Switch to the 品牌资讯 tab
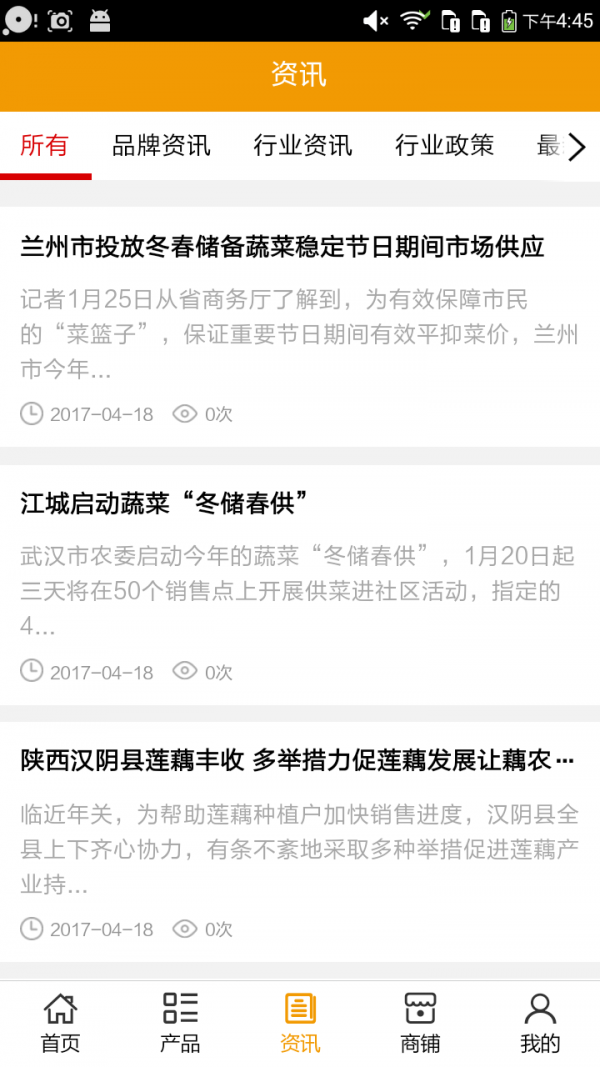This screenshot has width=600, height=1067. [161, 146]
